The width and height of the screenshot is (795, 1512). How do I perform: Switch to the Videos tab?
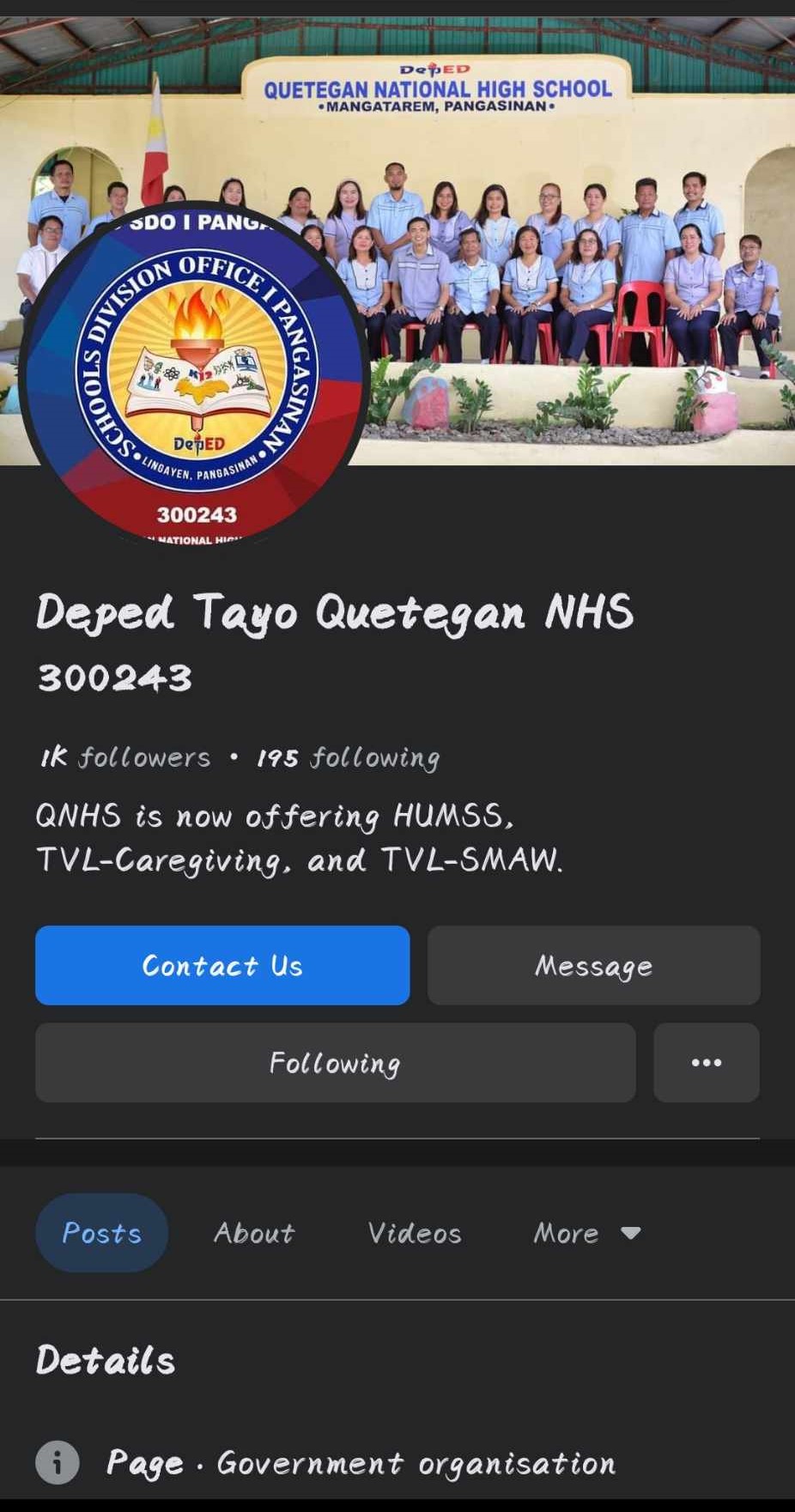pyautogui.click(x=414, y=1232)
